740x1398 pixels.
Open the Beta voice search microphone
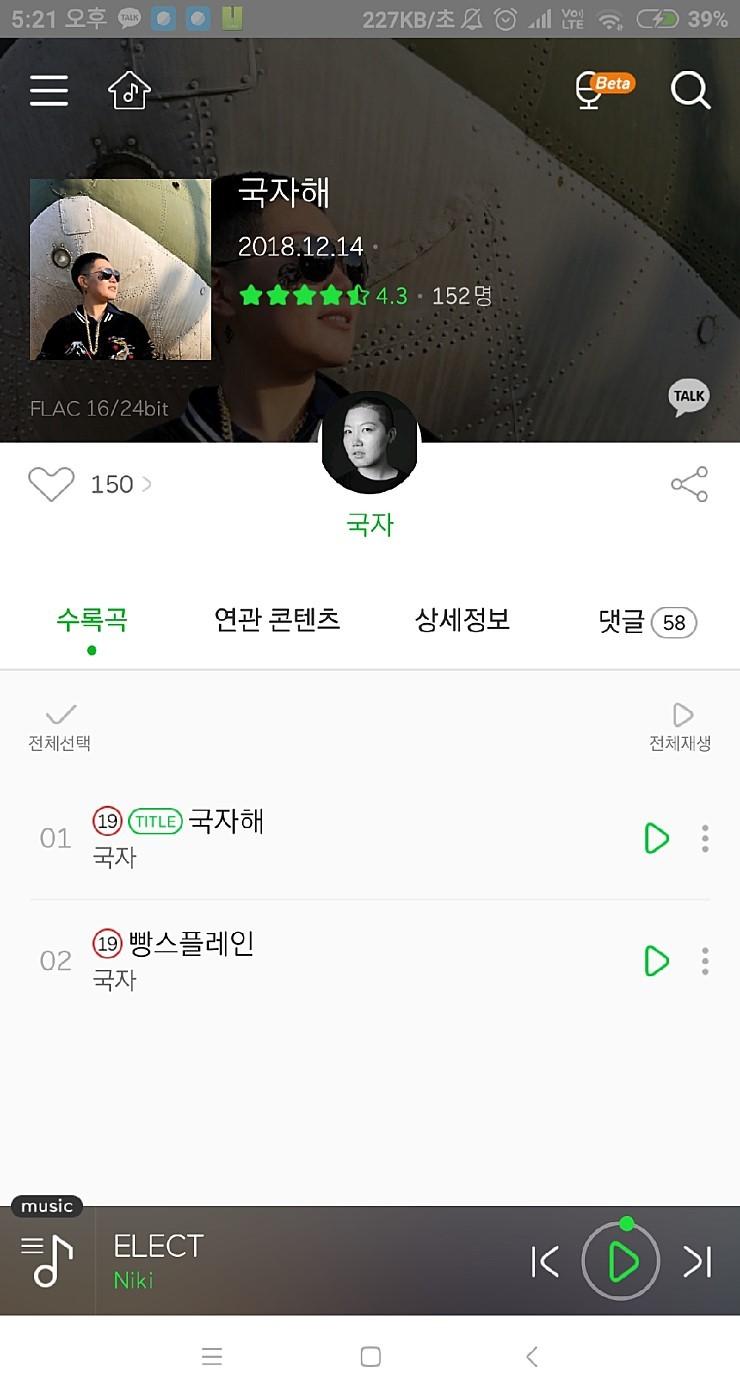(598, 89)
